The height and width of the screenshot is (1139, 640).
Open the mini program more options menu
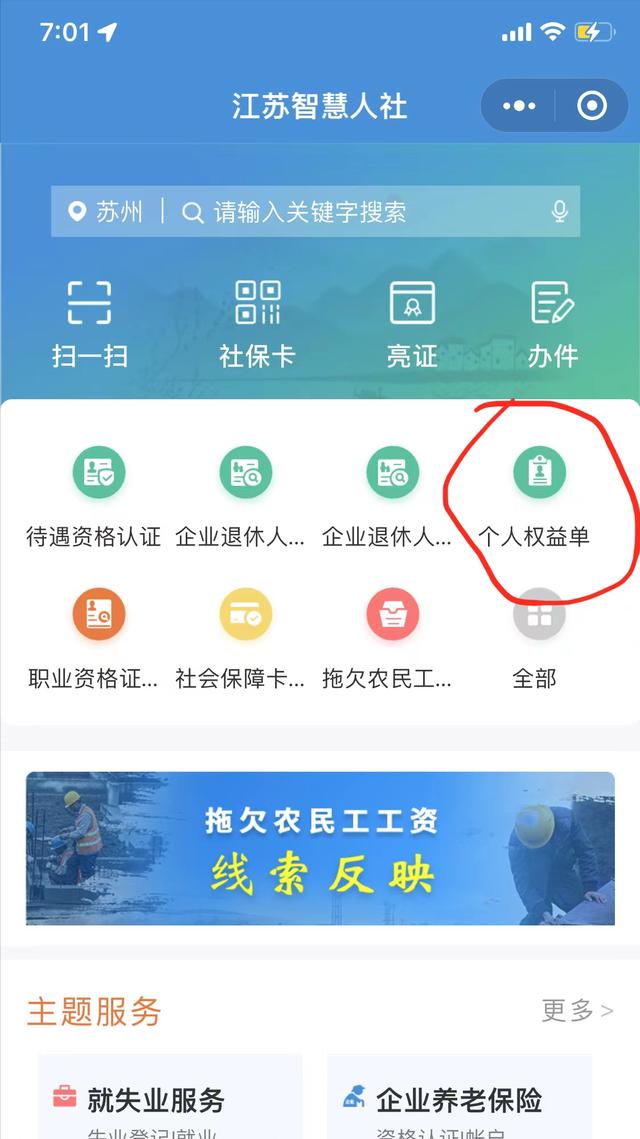(x=520, y=106)
